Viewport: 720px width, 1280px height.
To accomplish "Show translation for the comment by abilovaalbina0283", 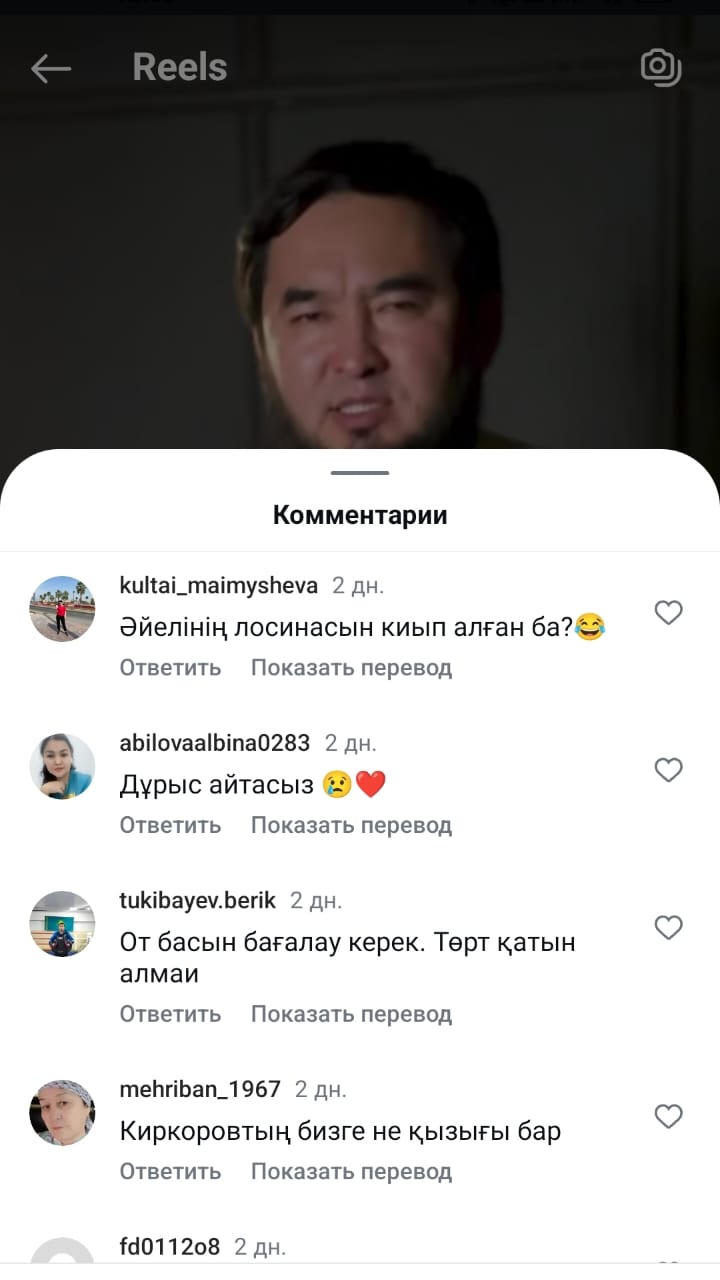I will tap(351, 825).
